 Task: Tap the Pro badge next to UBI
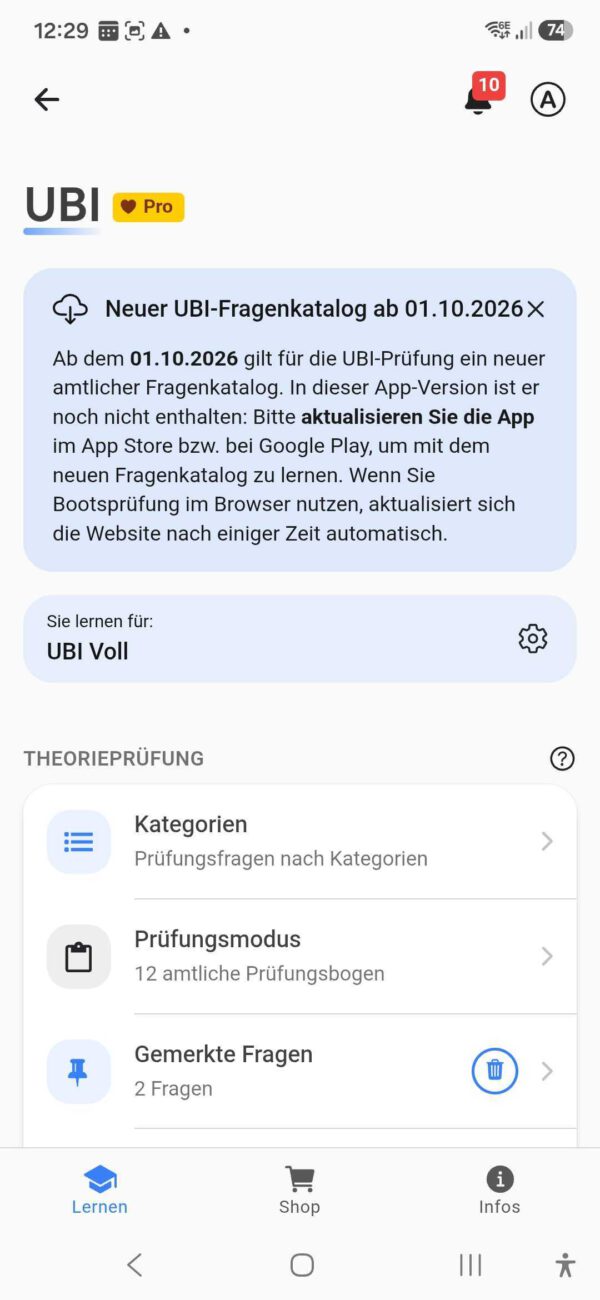148,207
